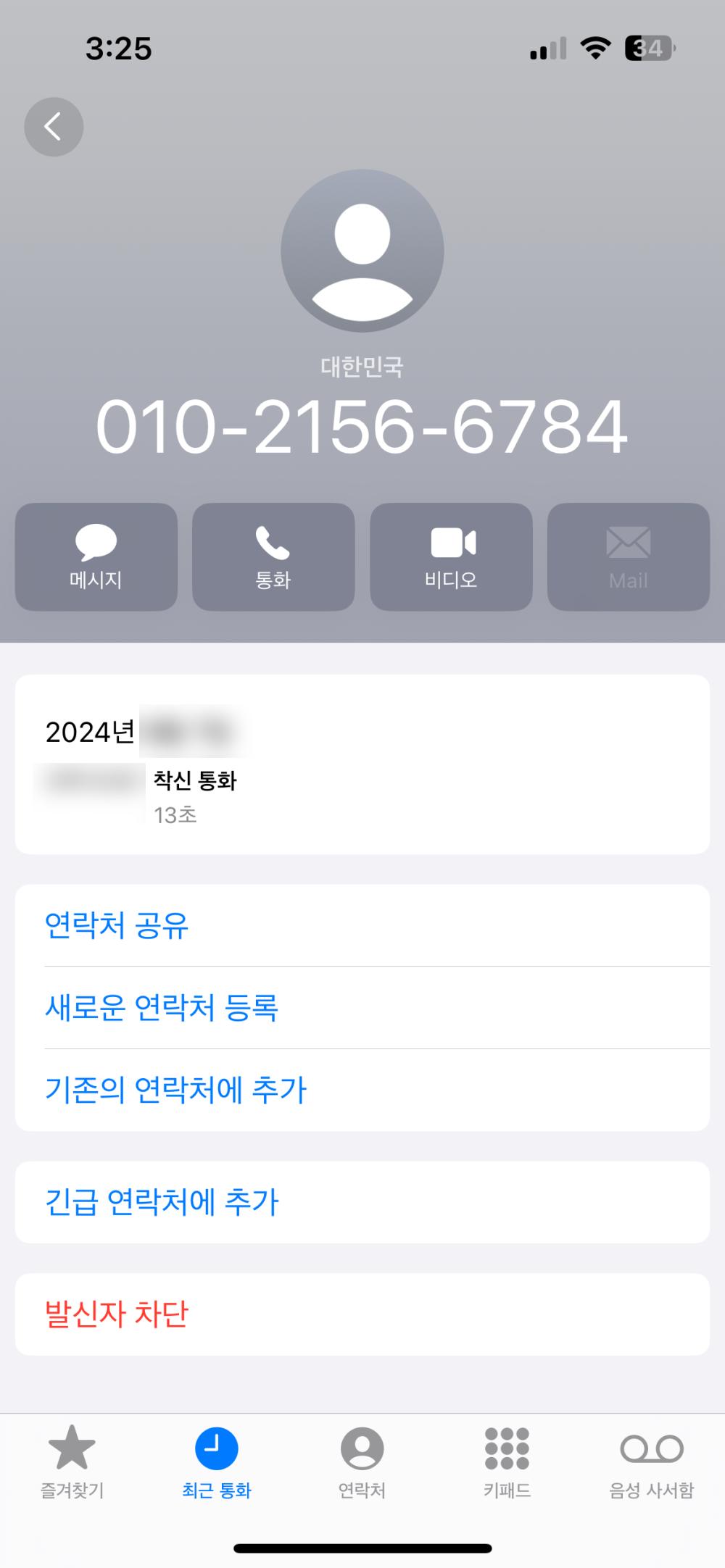Image resolution: width=725 pixels, height=1568 pixels.
Task: Tap 긴급 연락처에 추가
Action: [162, 1202]
